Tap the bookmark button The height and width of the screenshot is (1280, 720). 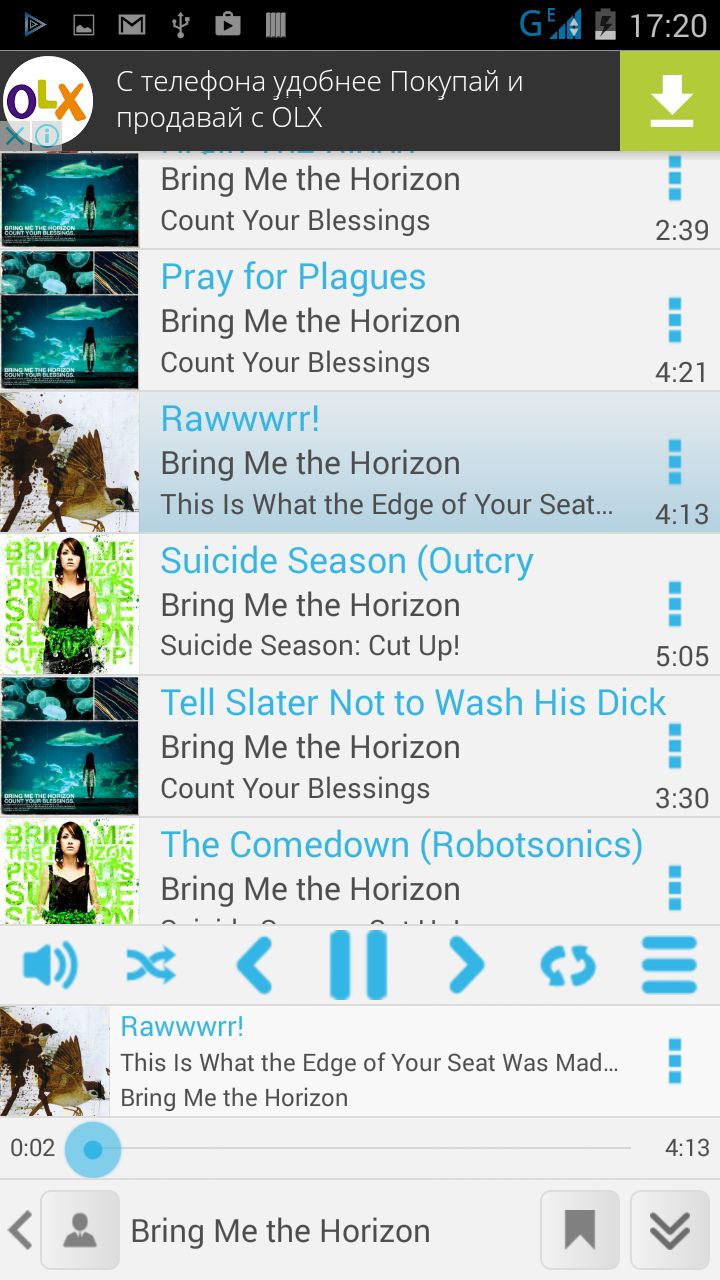[580, 1230]
